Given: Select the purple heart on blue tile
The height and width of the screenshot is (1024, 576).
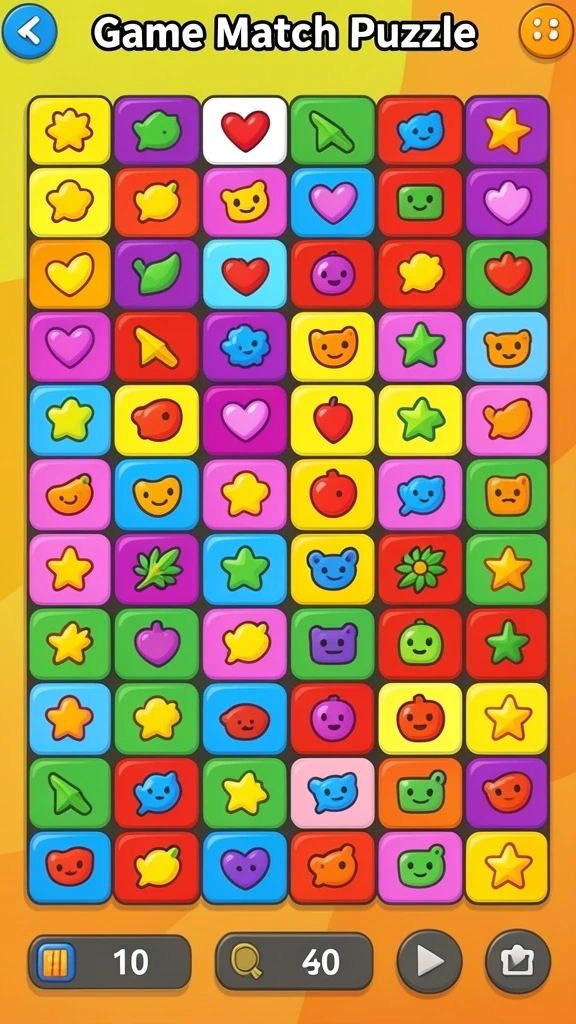Looking at the screenshot, I should [x=245, y=867].
